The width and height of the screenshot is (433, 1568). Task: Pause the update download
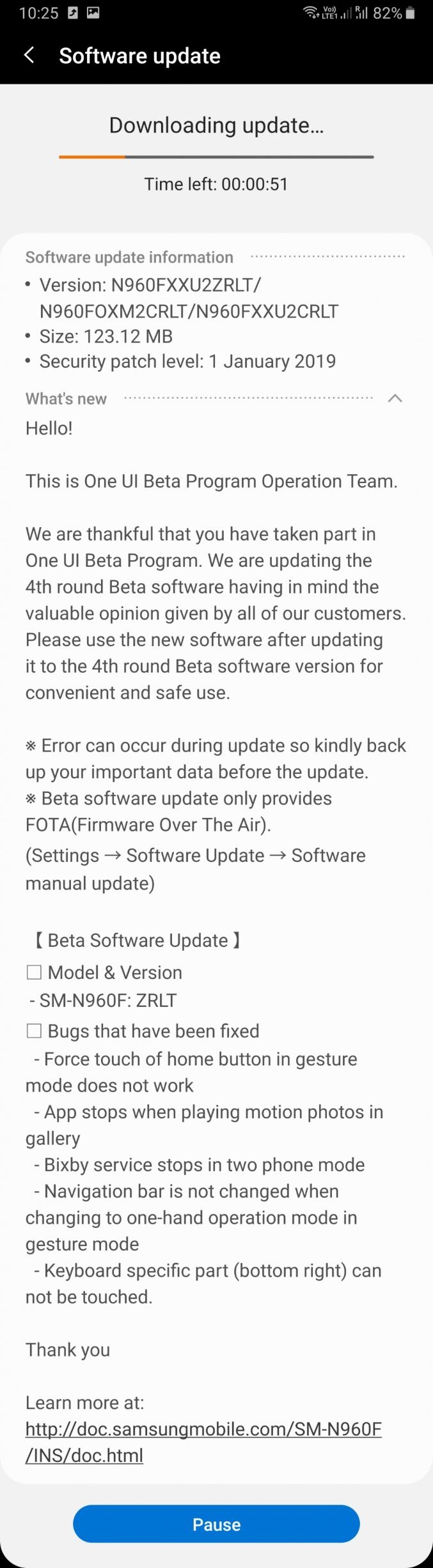click(216, 1525)
